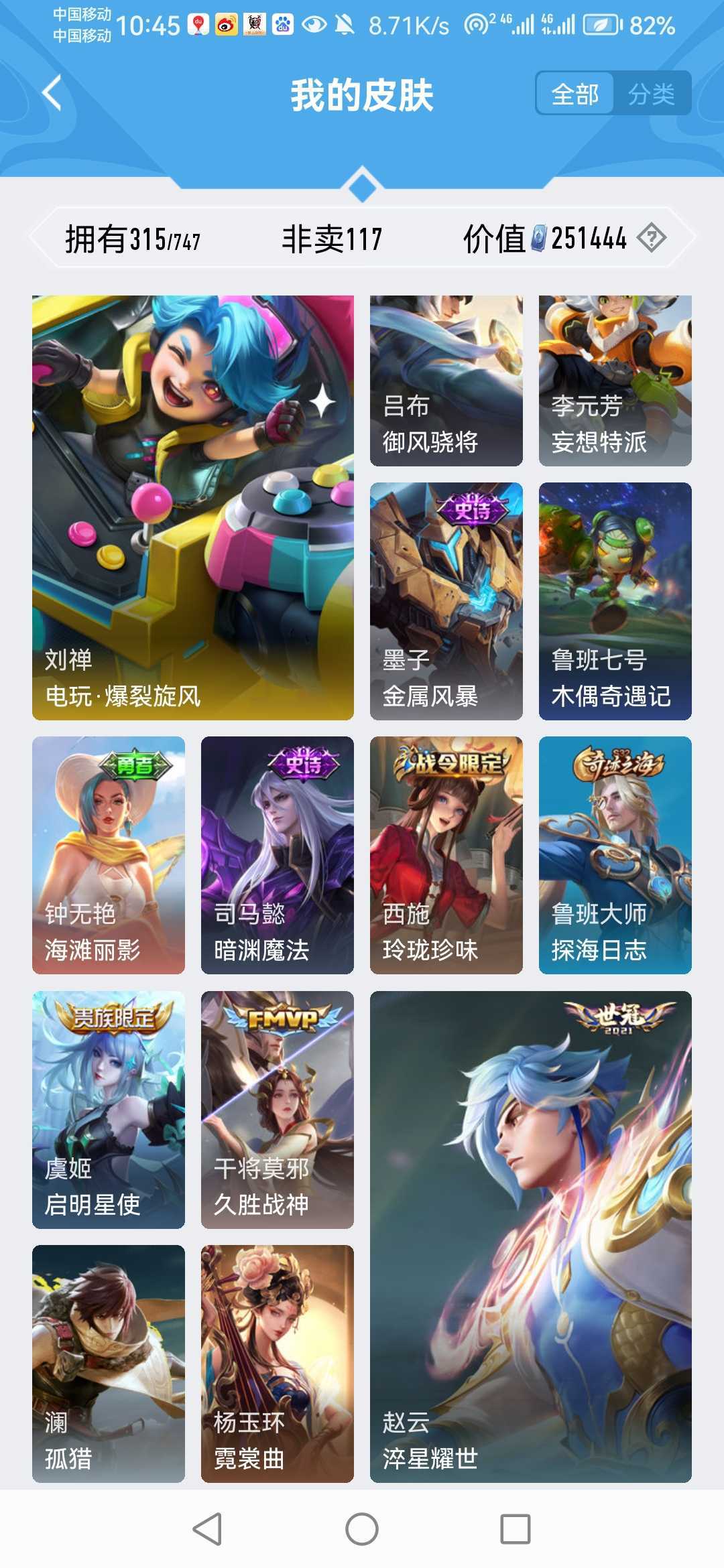724x1568 pixels.
Task: View 鲁班七号 木偶奇遇记 skin
Action: coord(615,601)
